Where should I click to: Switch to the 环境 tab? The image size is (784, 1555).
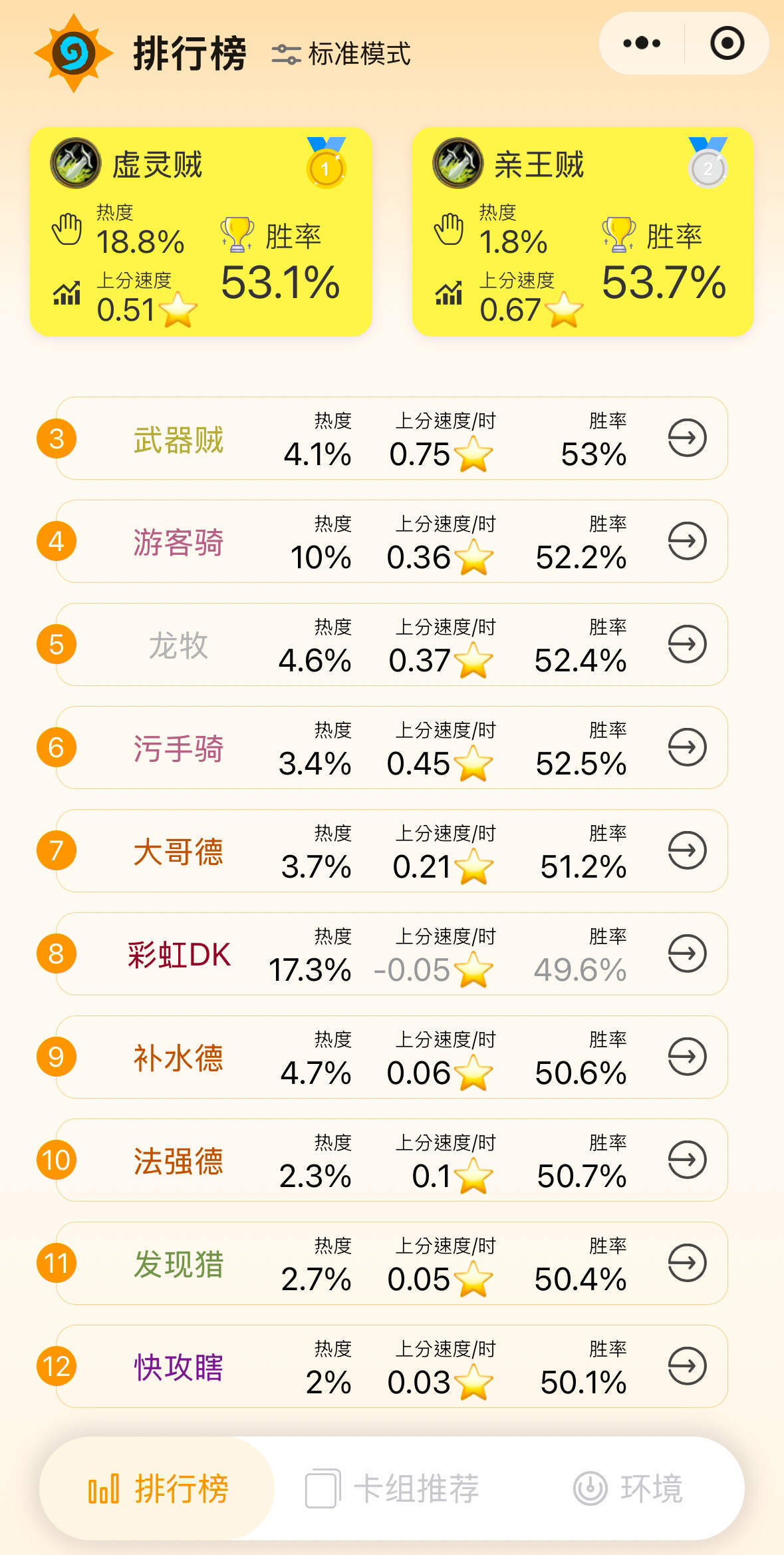628,1488
